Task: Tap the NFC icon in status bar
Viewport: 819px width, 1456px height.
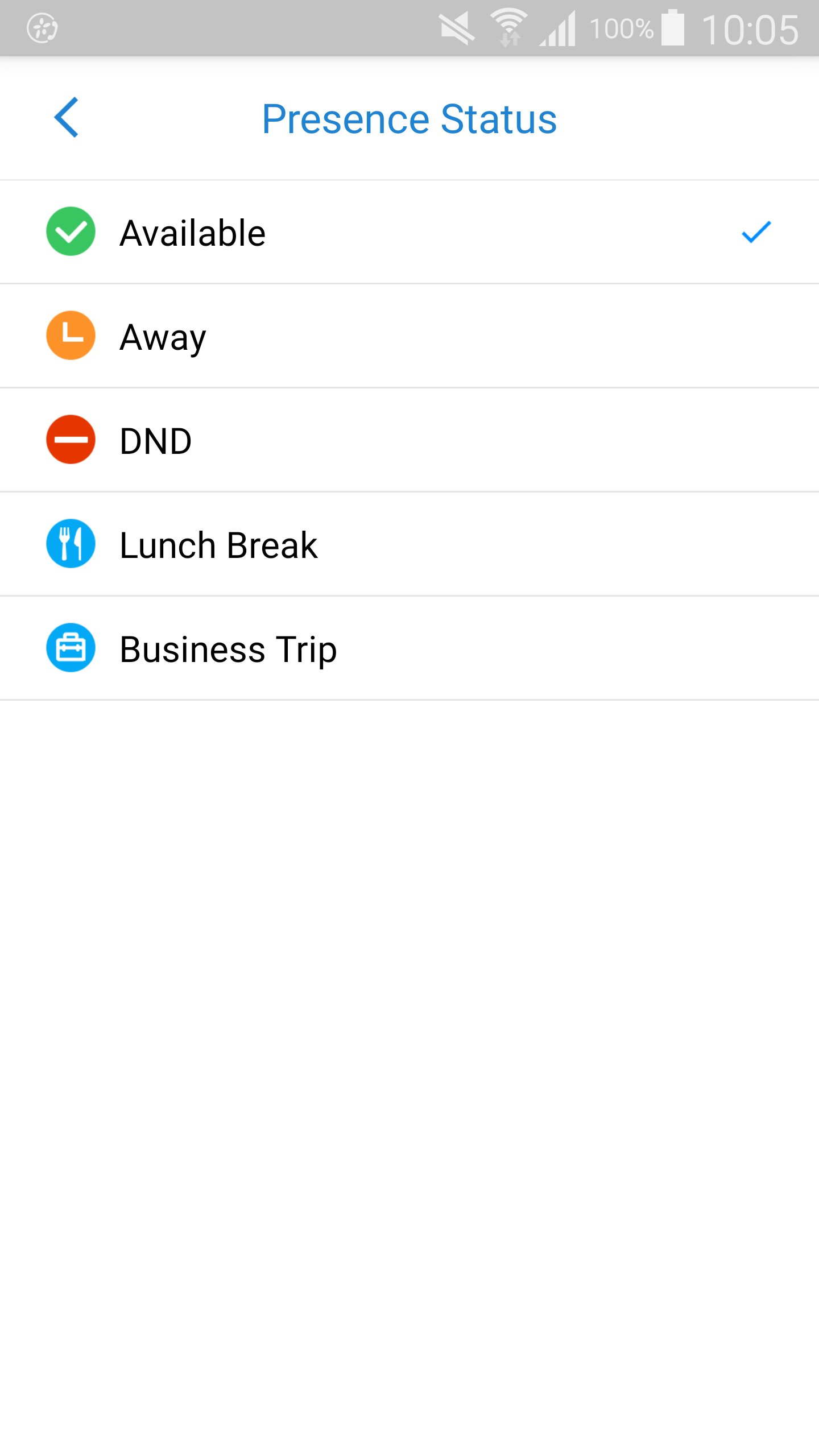Action: [43, 27]
